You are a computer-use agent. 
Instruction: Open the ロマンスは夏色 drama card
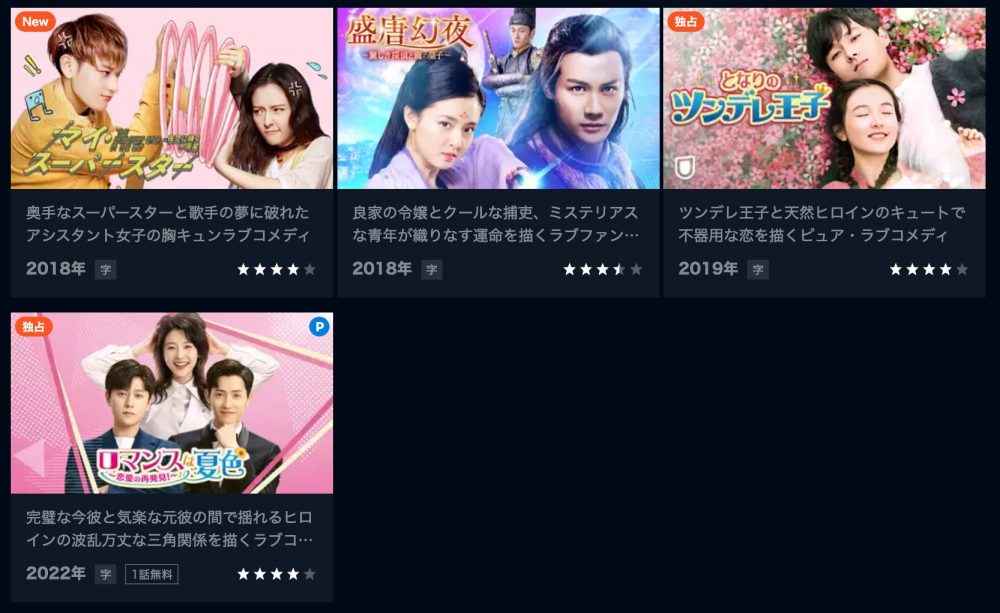click(x=171, y=404)
